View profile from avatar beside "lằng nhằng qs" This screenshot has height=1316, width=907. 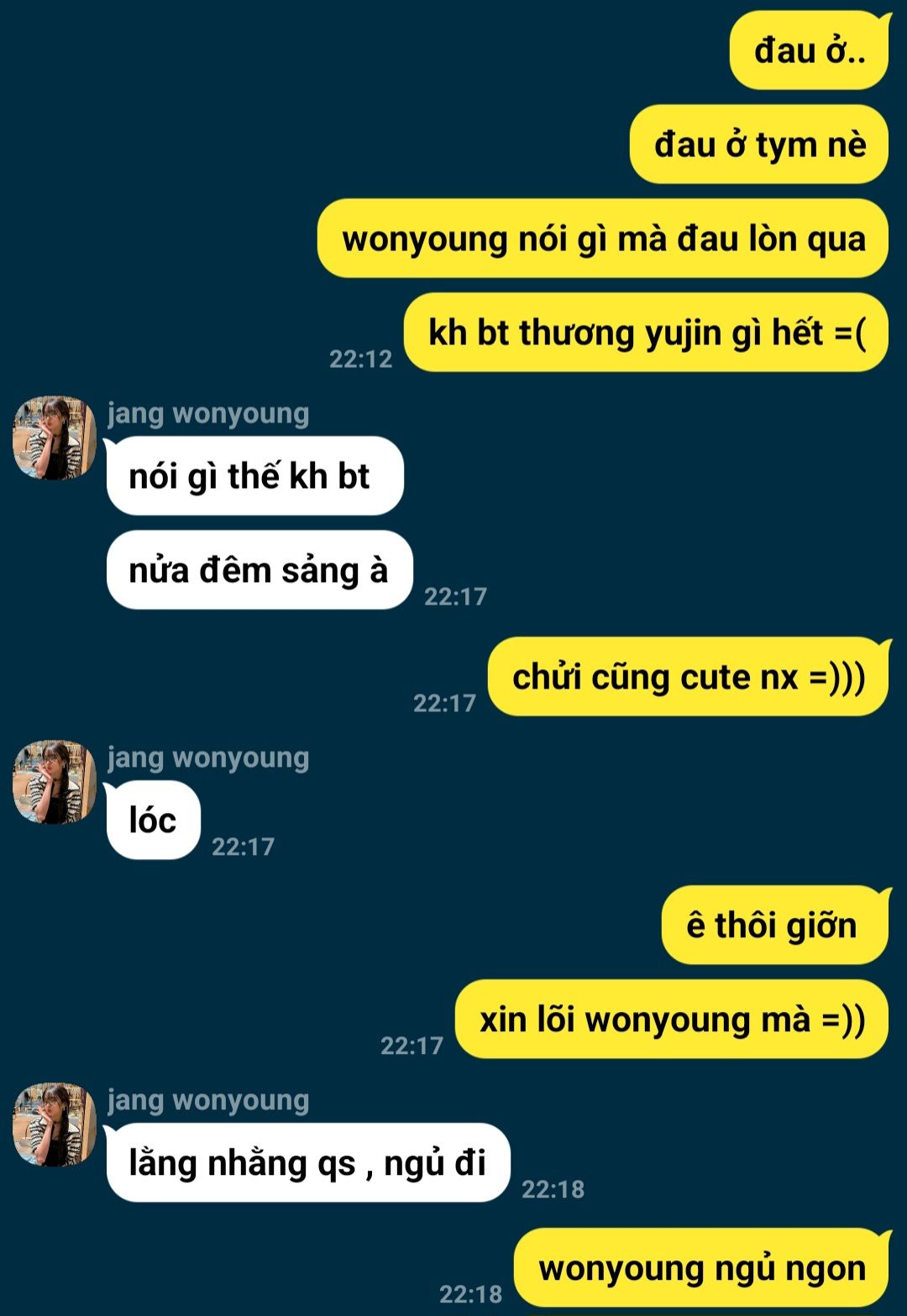tap(55, 1125)
